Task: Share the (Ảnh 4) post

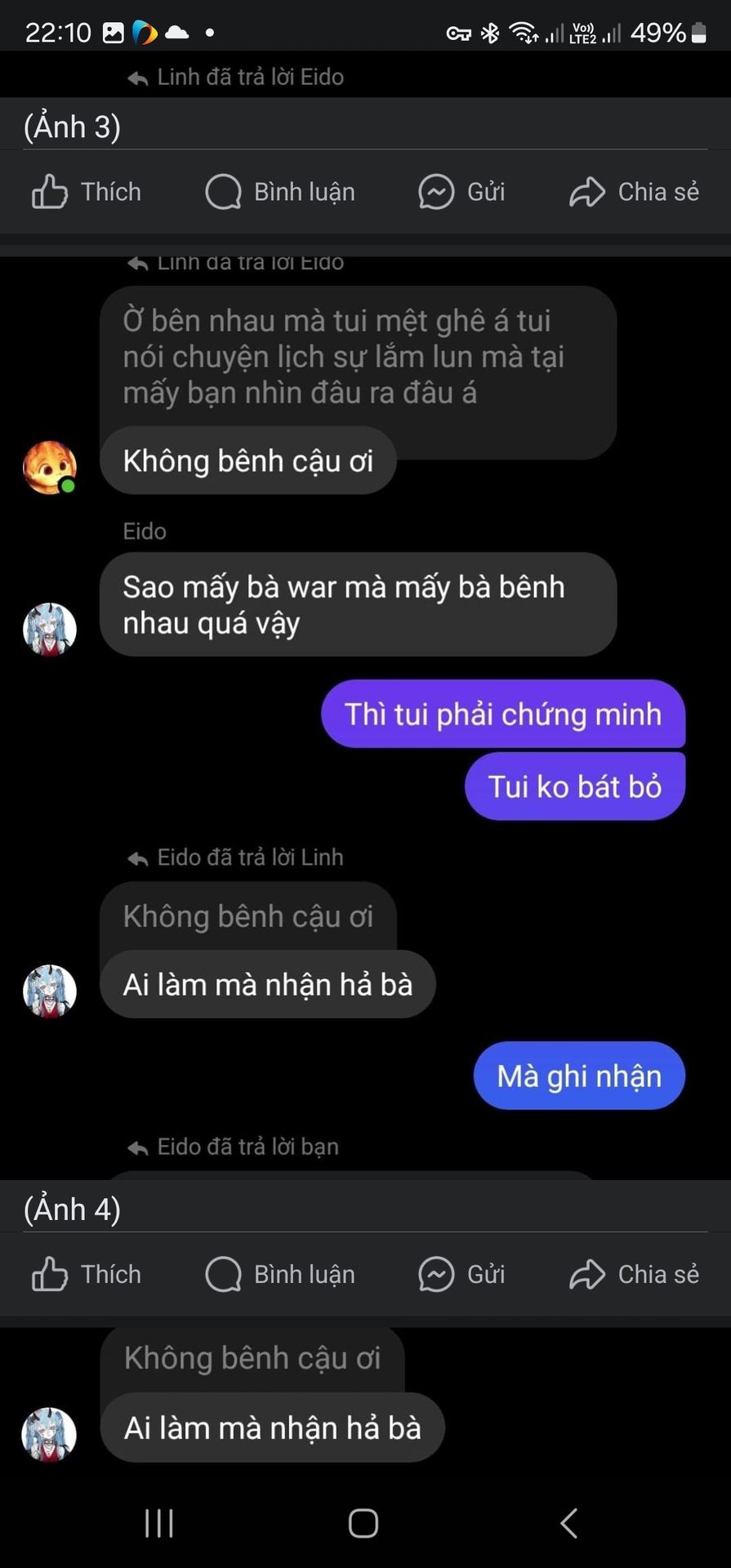Action: 634,1275
